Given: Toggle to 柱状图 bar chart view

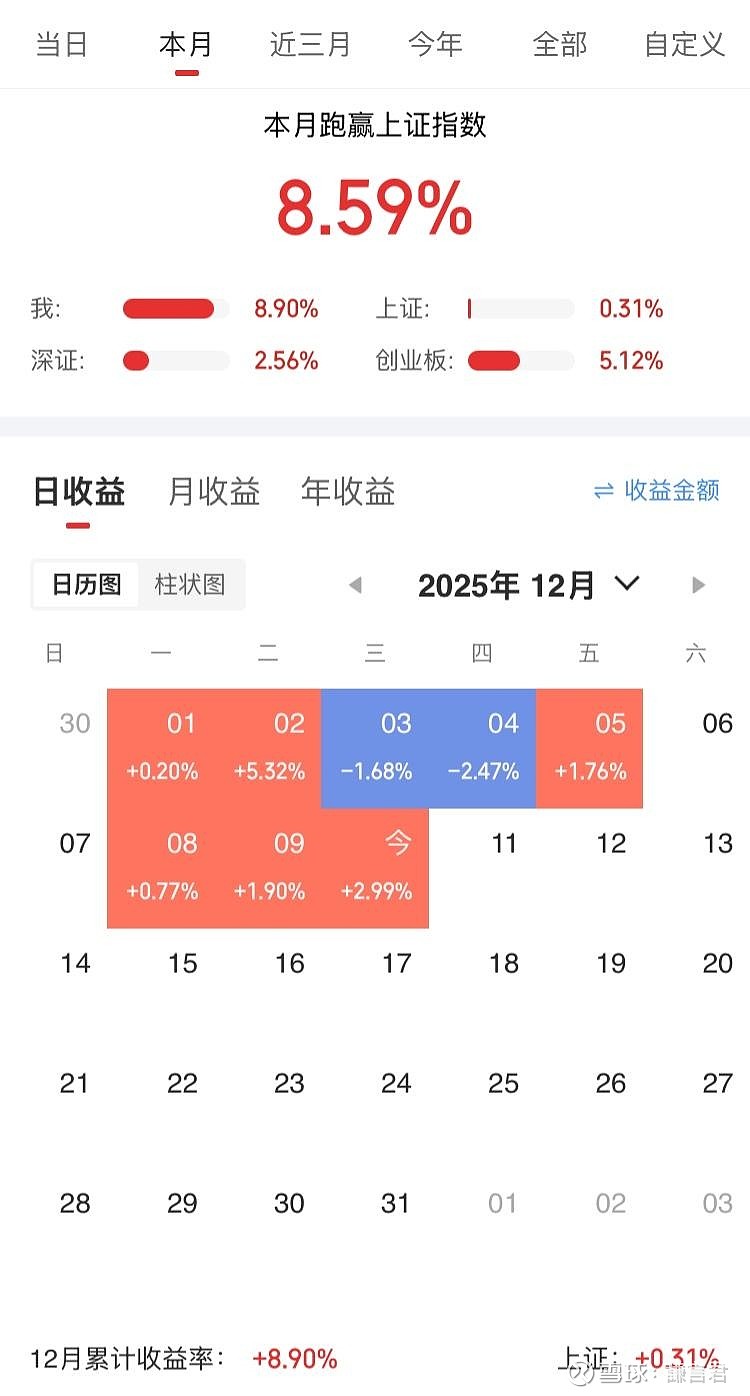Looking at the screenshot, I should pos(191,585).
